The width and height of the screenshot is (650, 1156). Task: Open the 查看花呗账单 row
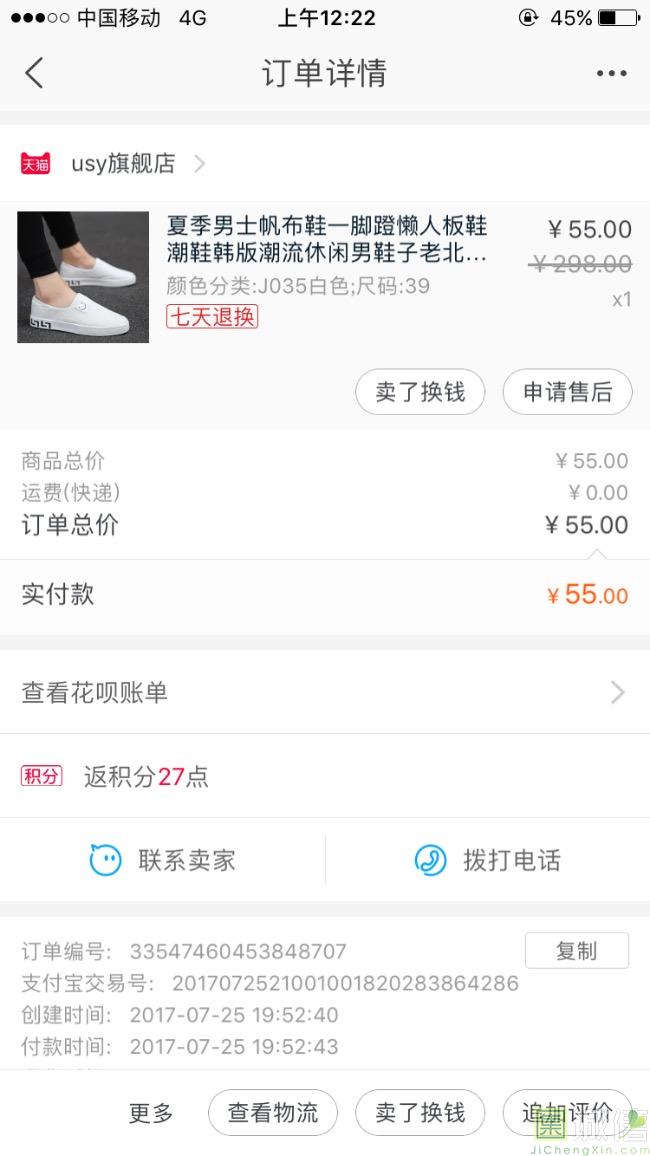(324, 692)
